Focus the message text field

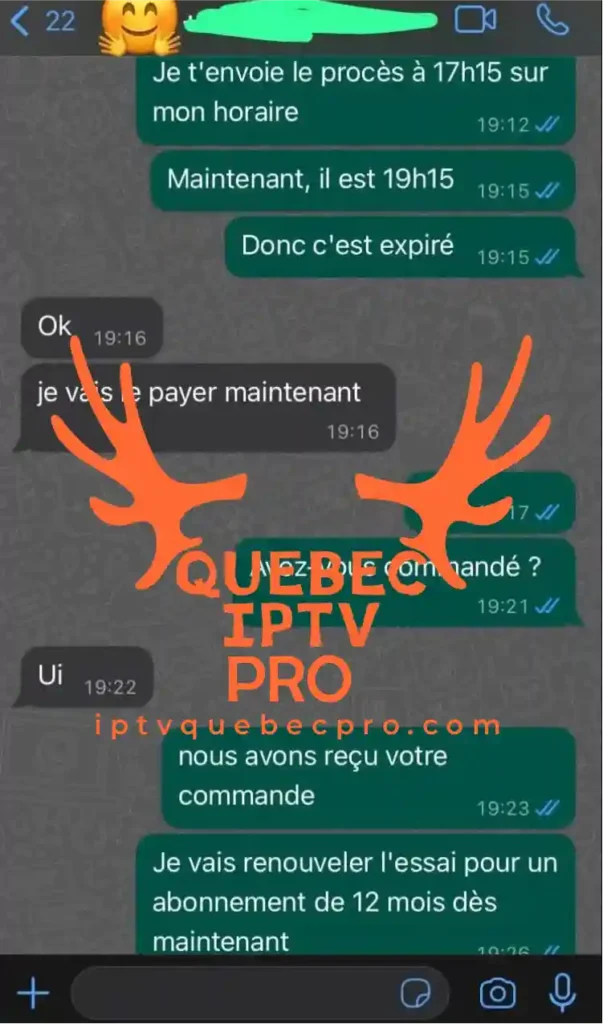[230, 993]
